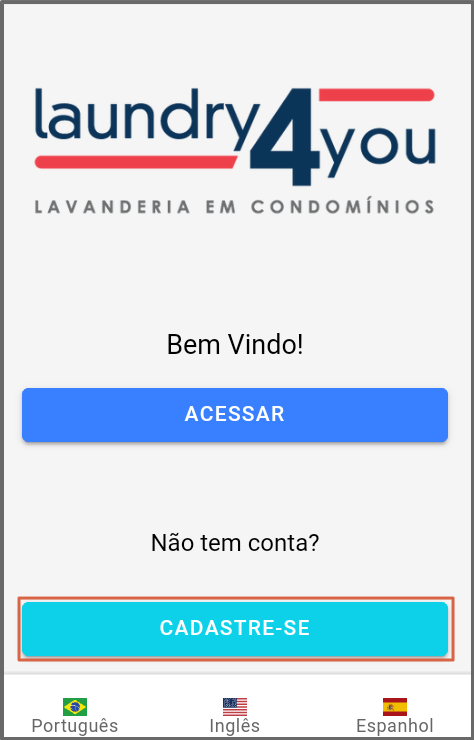Tap the ACESSAR button to log in
Viewport: 474px width, 740px height.
click(235, 415)
